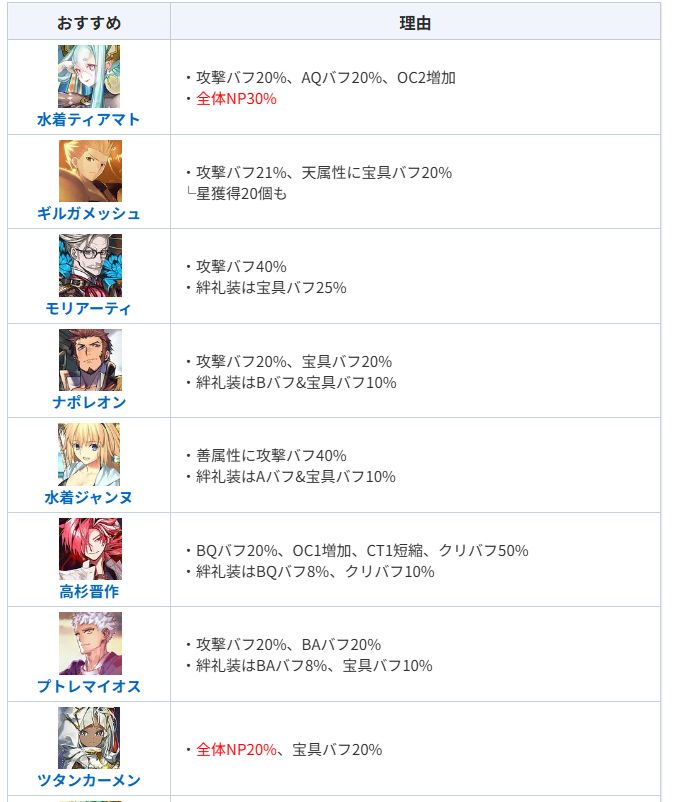673x802 pixels.
Task: Select the プトレマイオス link
Action: [89, 687]
